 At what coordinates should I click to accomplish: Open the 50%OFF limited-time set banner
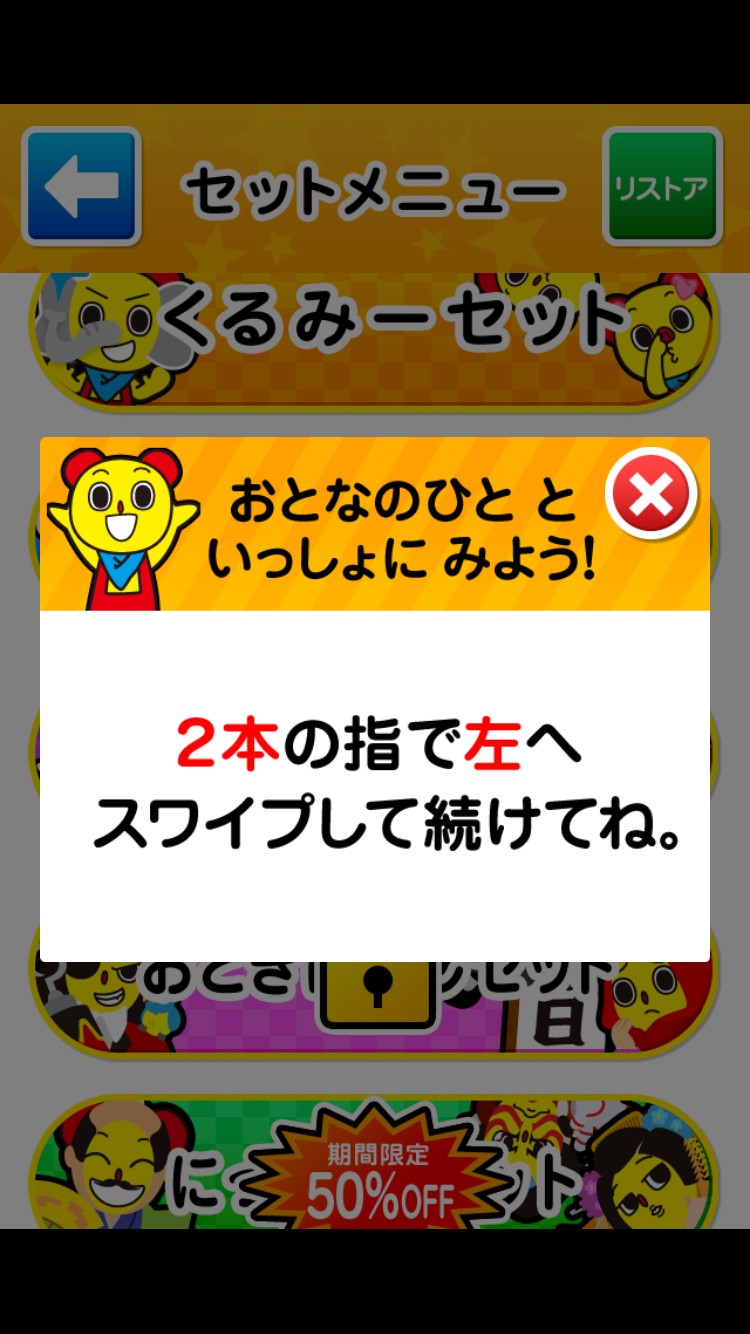point(374,1164)
